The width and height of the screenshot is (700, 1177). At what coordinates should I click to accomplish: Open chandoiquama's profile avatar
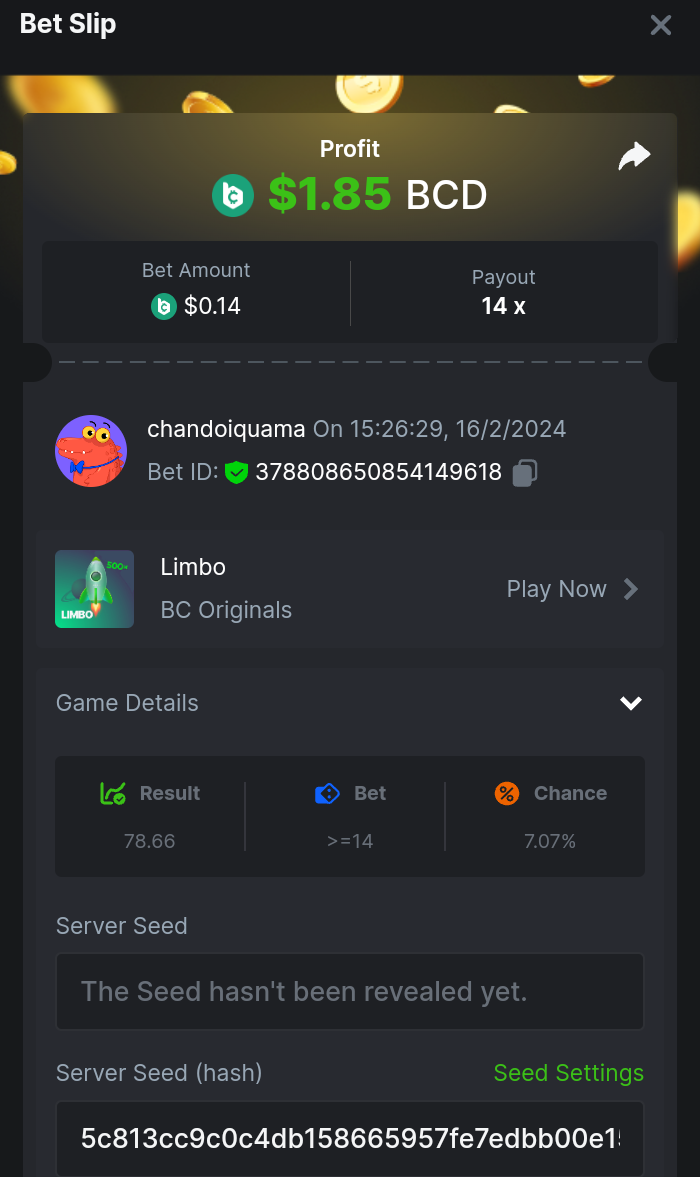click(x=91, y=451)
